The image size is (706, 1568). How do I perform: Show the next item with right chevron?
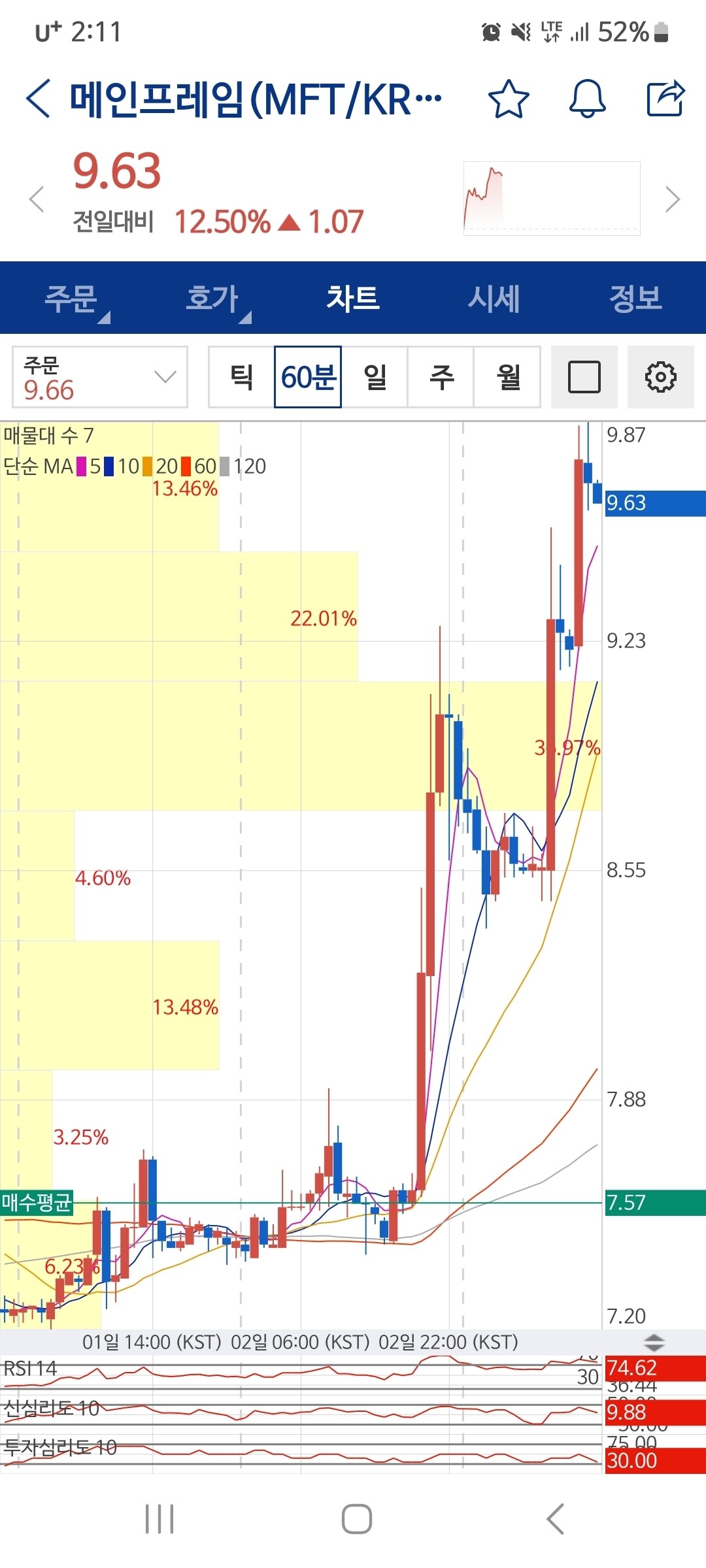click(x=672, y=199)
